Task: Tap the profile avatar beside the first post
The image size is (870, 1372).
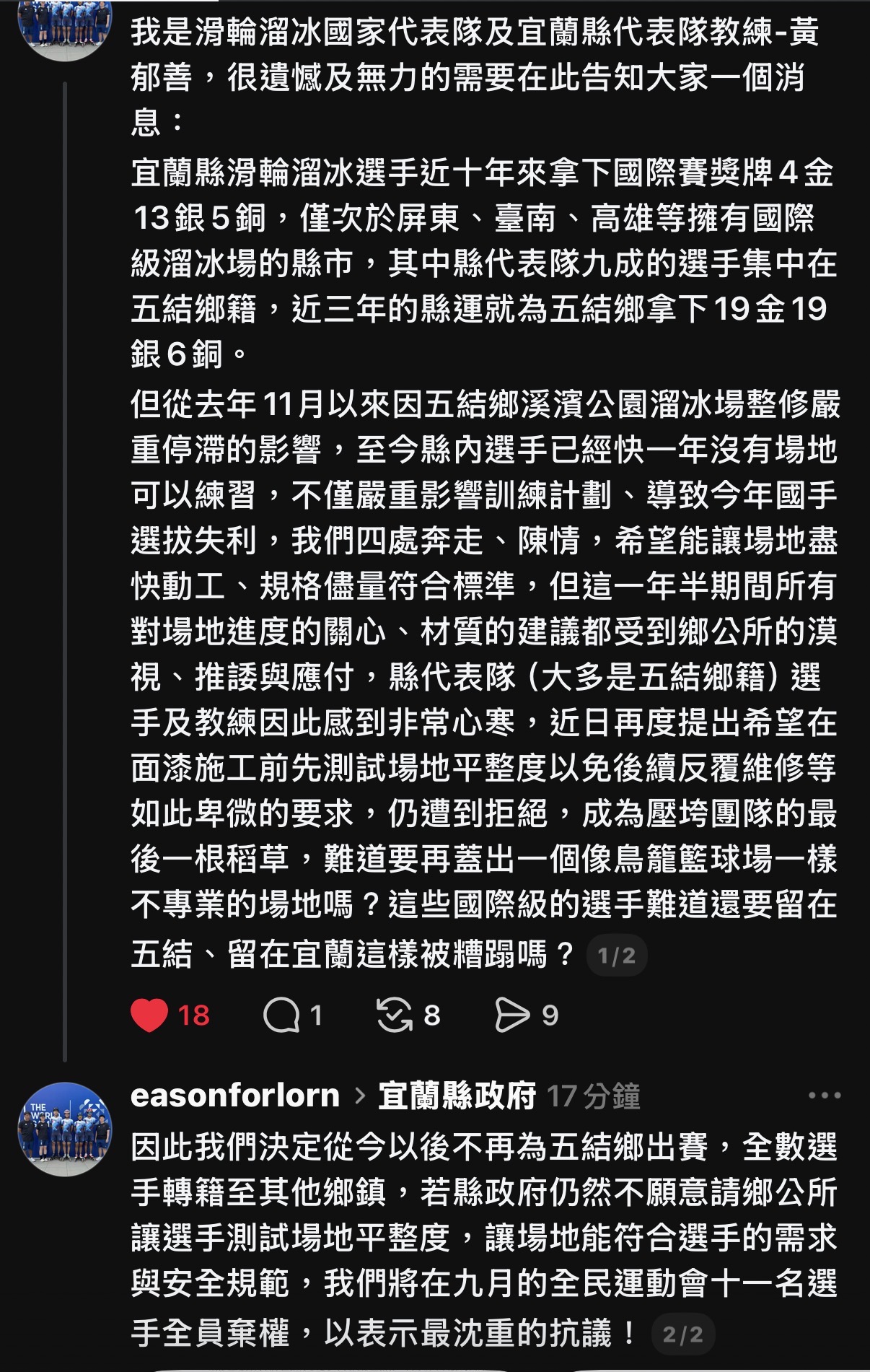Action: coord(65,29)
